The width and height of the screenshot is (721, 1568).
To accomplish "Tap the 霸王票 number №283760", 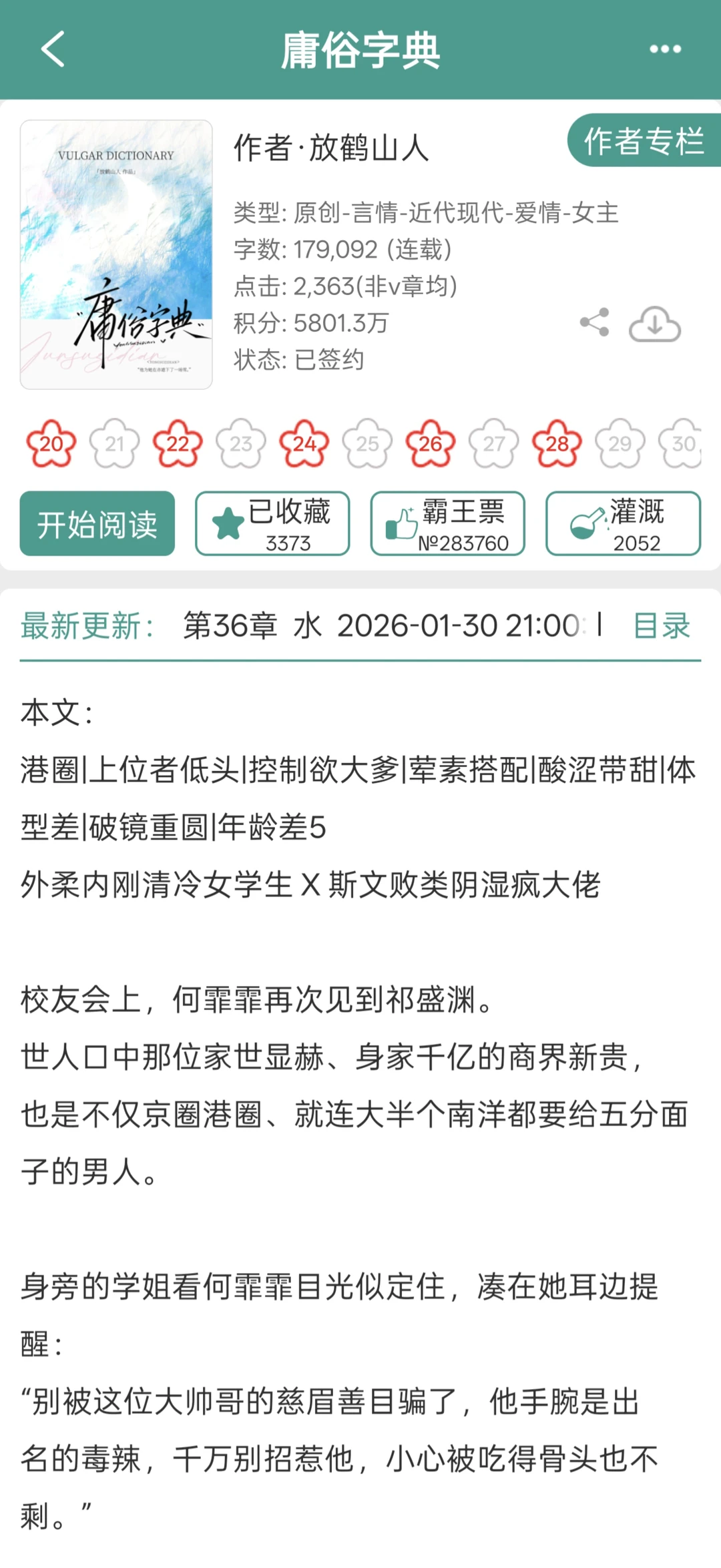I will [463, 542].
